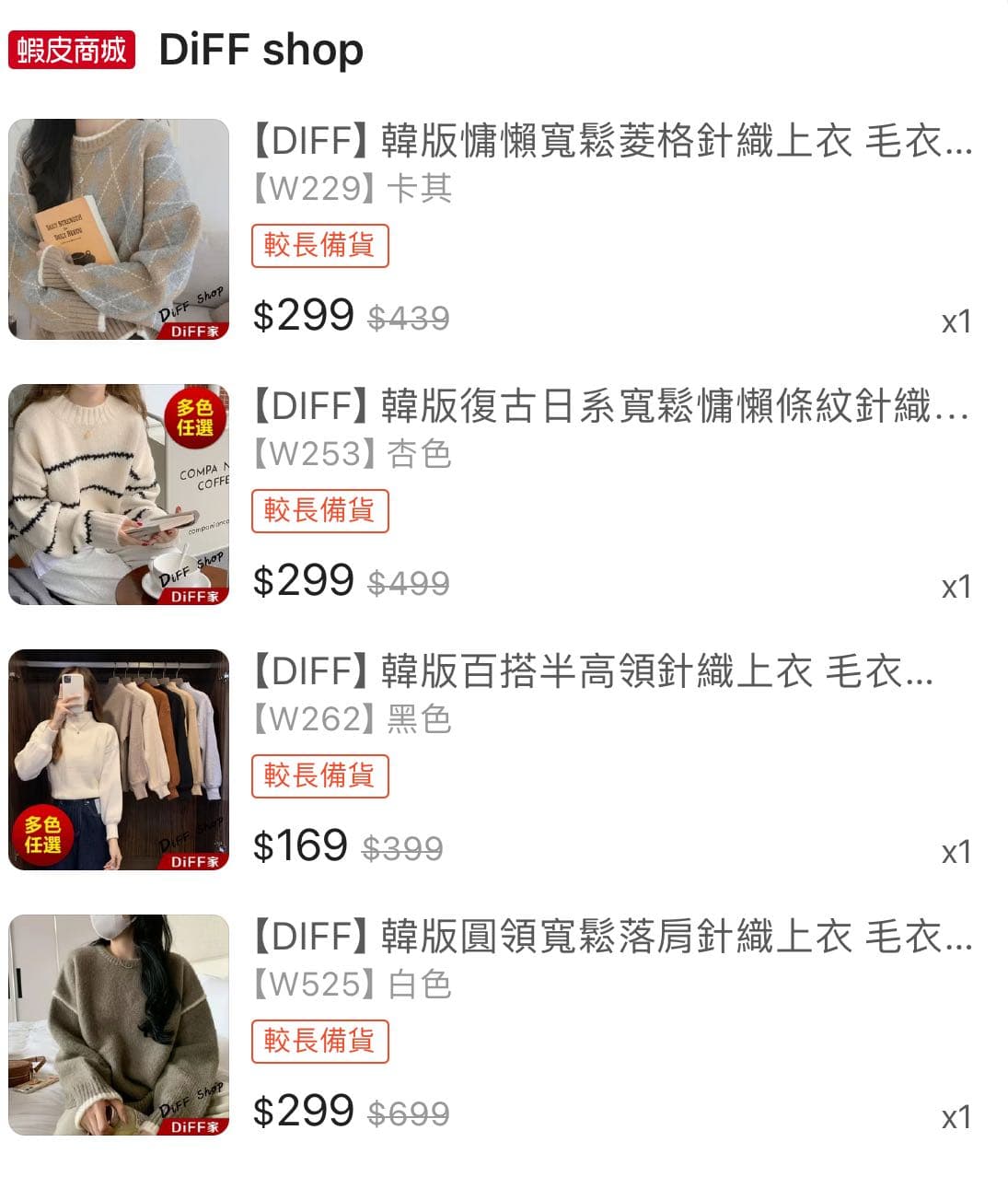Click the 較長備貨 label on the W253 item

click(x=319, y=509)
